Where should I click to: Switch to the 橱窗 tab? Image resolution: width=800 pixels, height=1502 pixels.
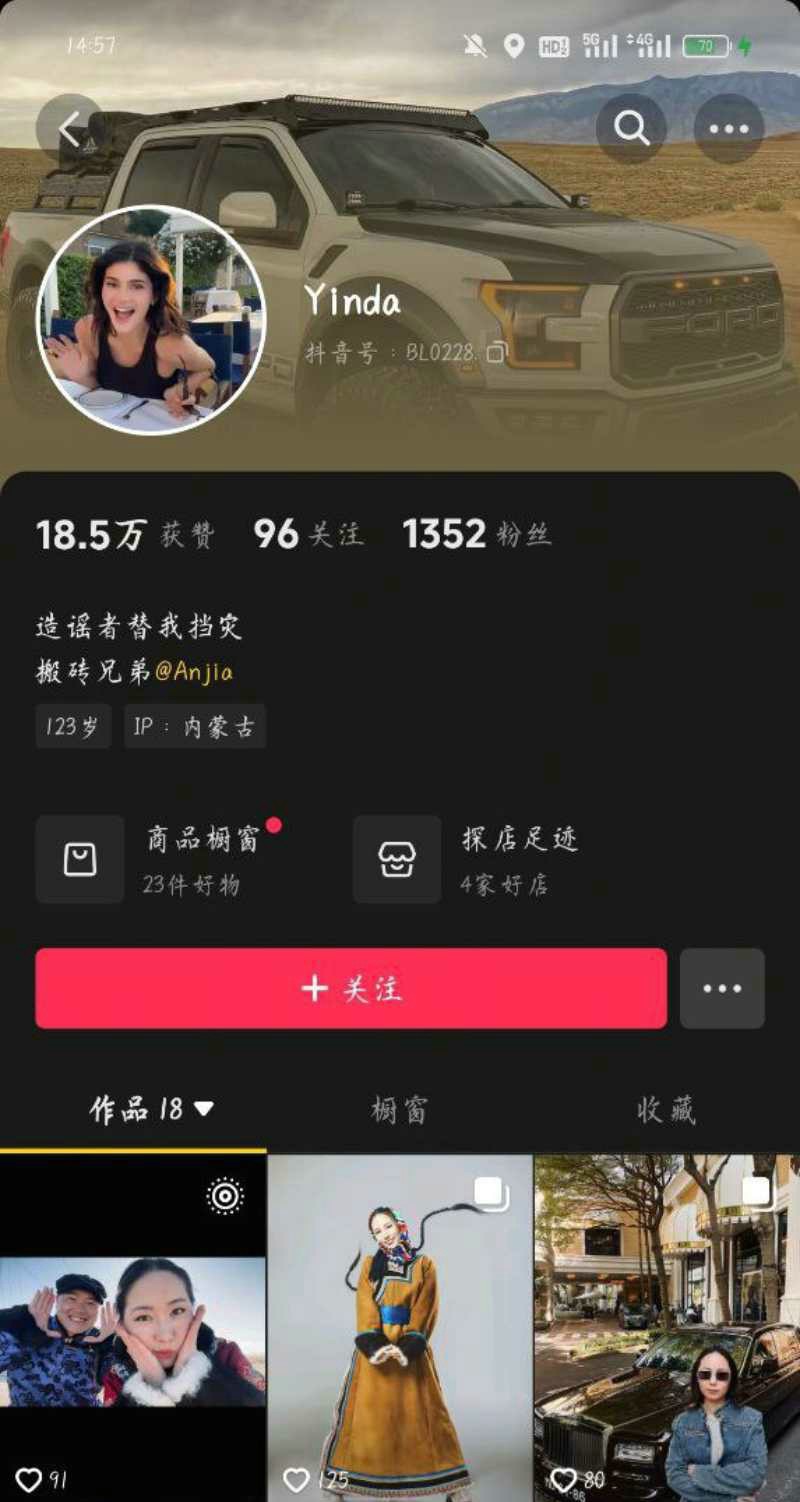pos(399,1109)
